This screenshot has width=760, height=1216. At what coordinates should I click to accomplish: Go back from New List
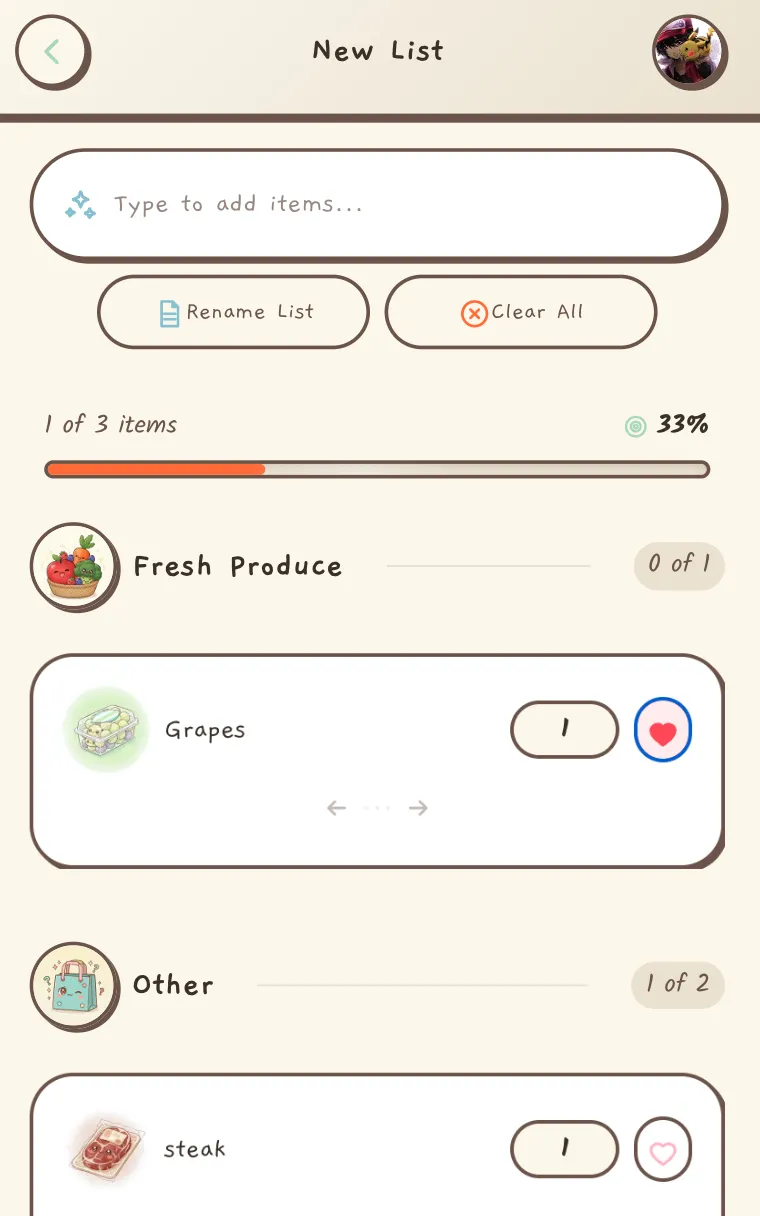coord(52,52)
